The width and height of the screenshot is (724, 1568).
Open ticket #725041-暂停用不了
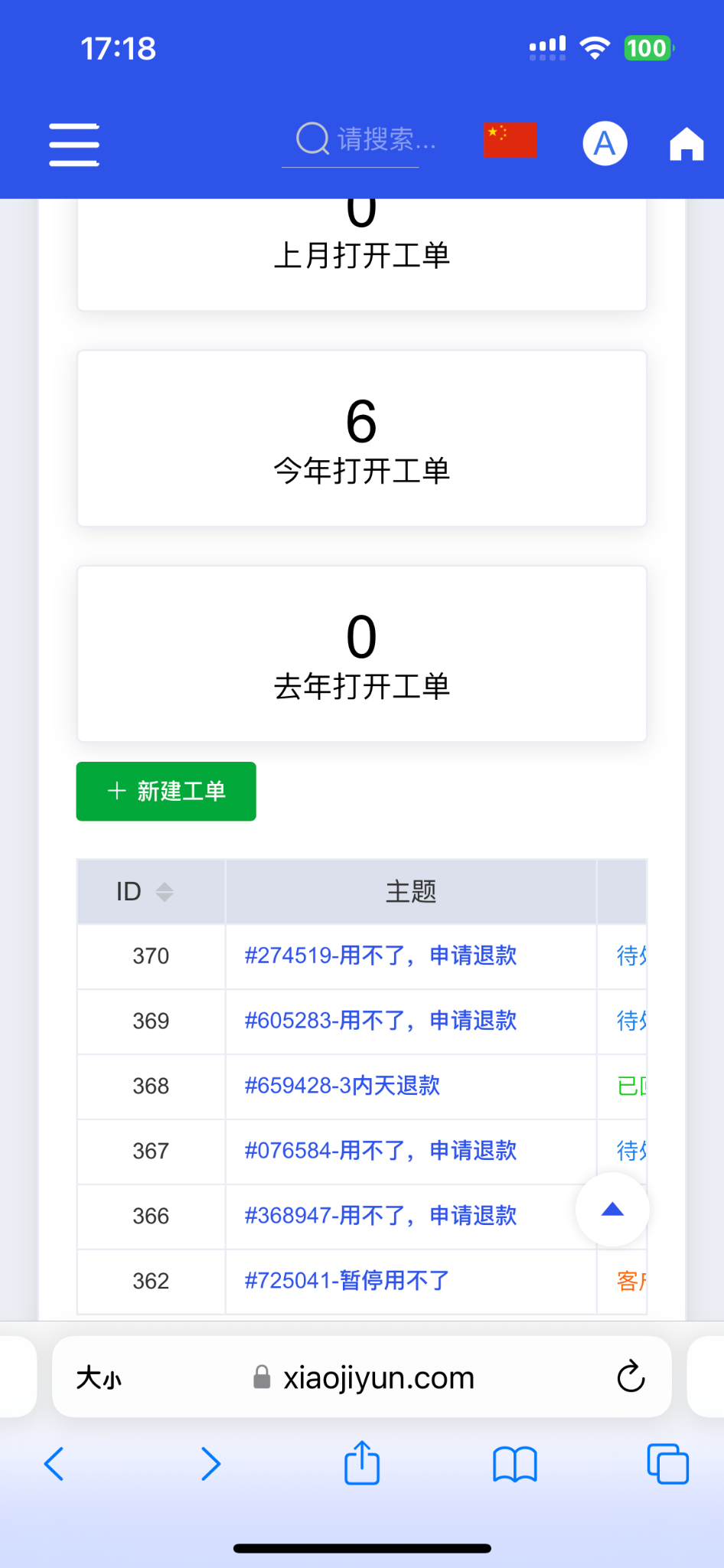[x=347, y=1281]
